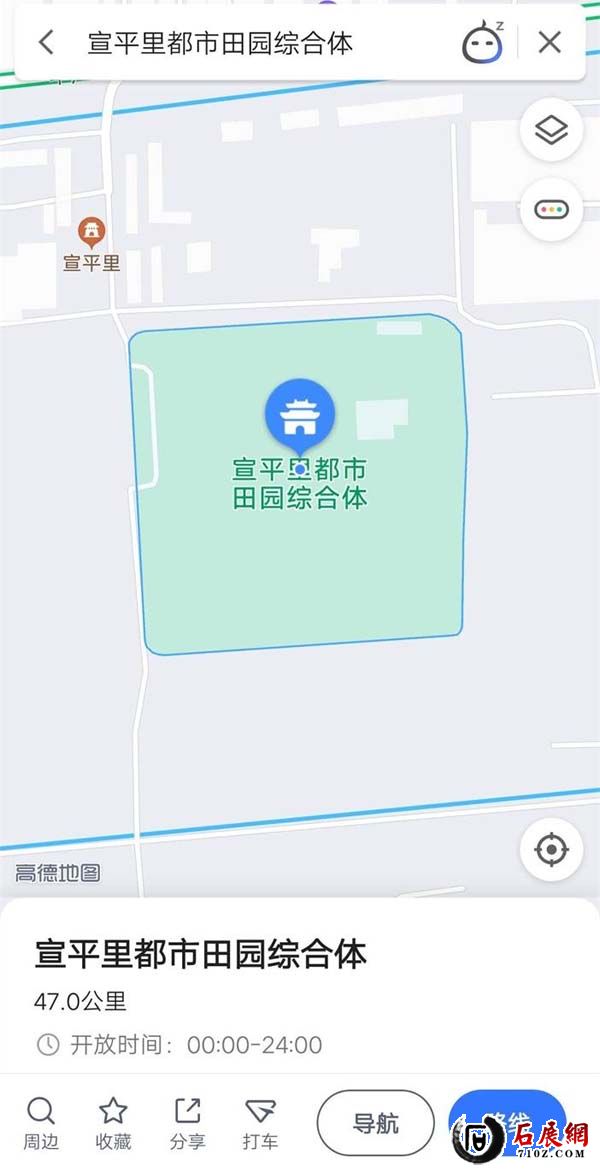Viewport: 600px width, 1172px height.
Task: Hail a ride with 打车
Action: click(x=260, y=1122)
